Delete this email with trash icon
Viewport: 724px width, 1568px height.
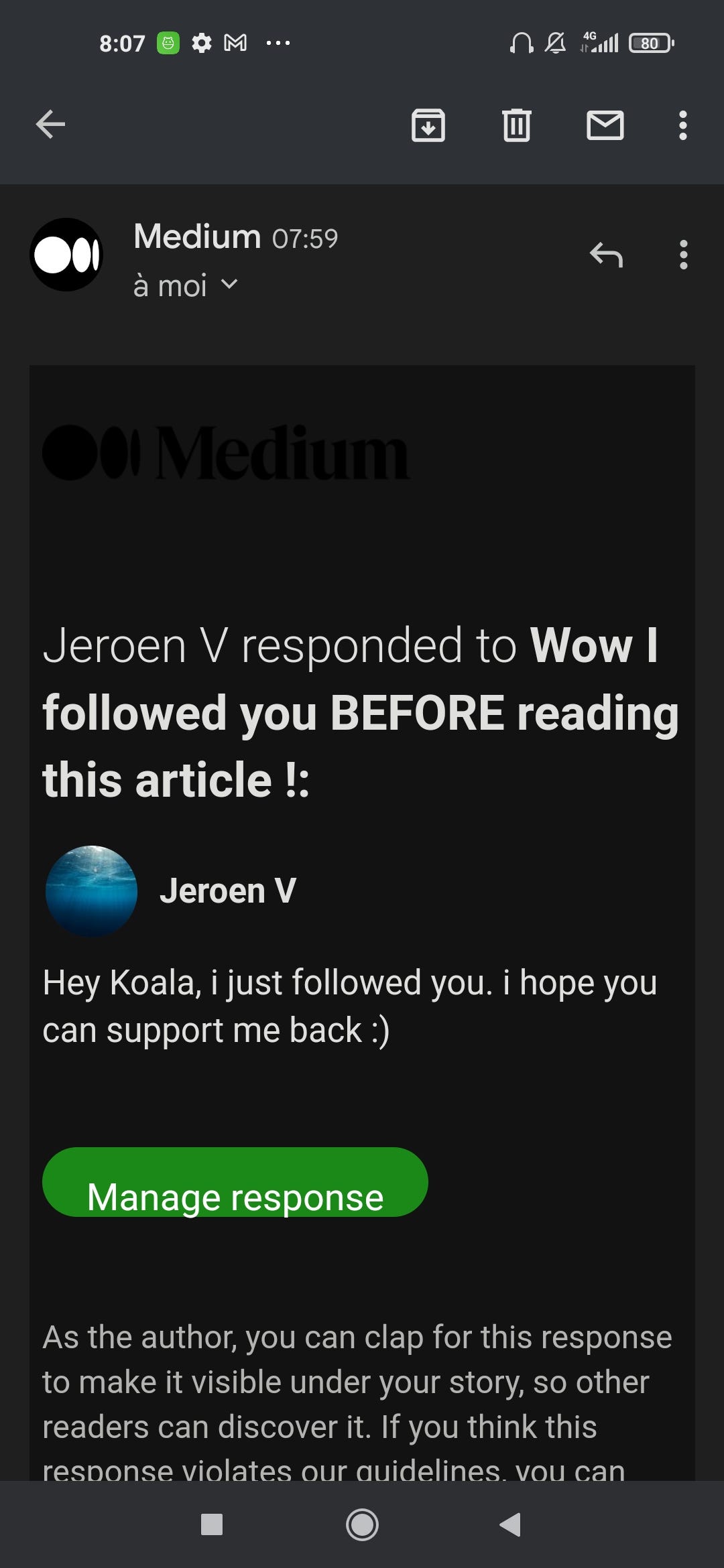coord(516,125)
